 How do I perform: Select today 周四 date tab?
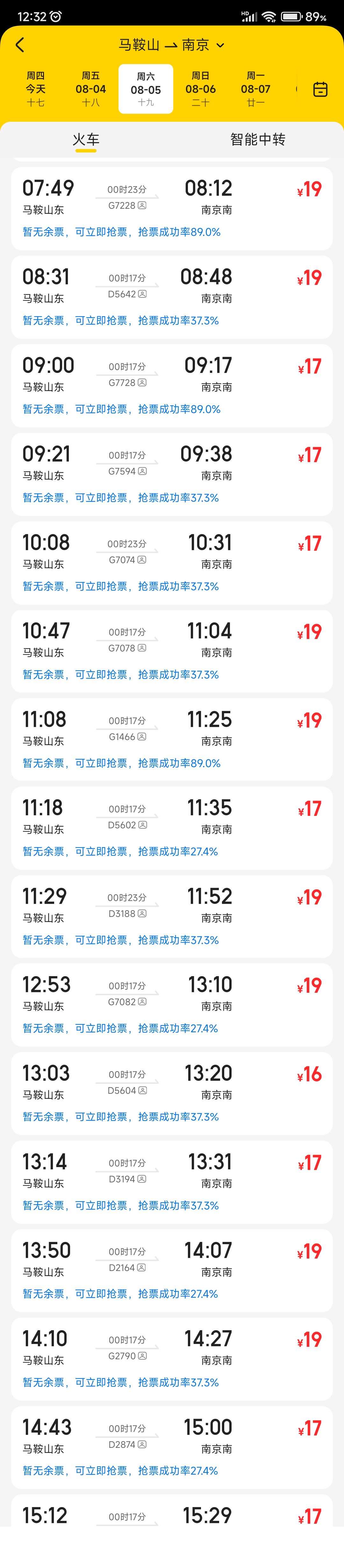point(35,89)
